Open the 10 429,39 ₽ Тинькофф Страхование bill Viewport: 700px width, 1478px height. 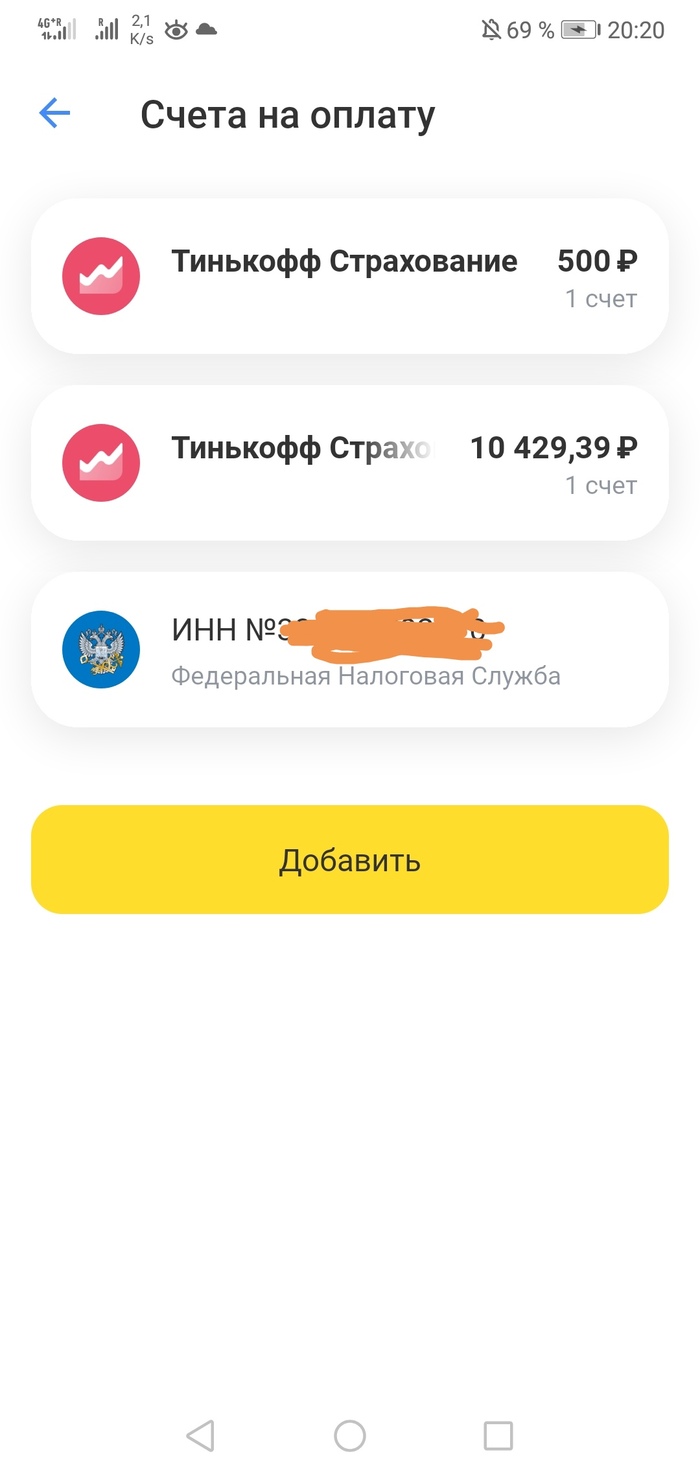coord(349,463)
